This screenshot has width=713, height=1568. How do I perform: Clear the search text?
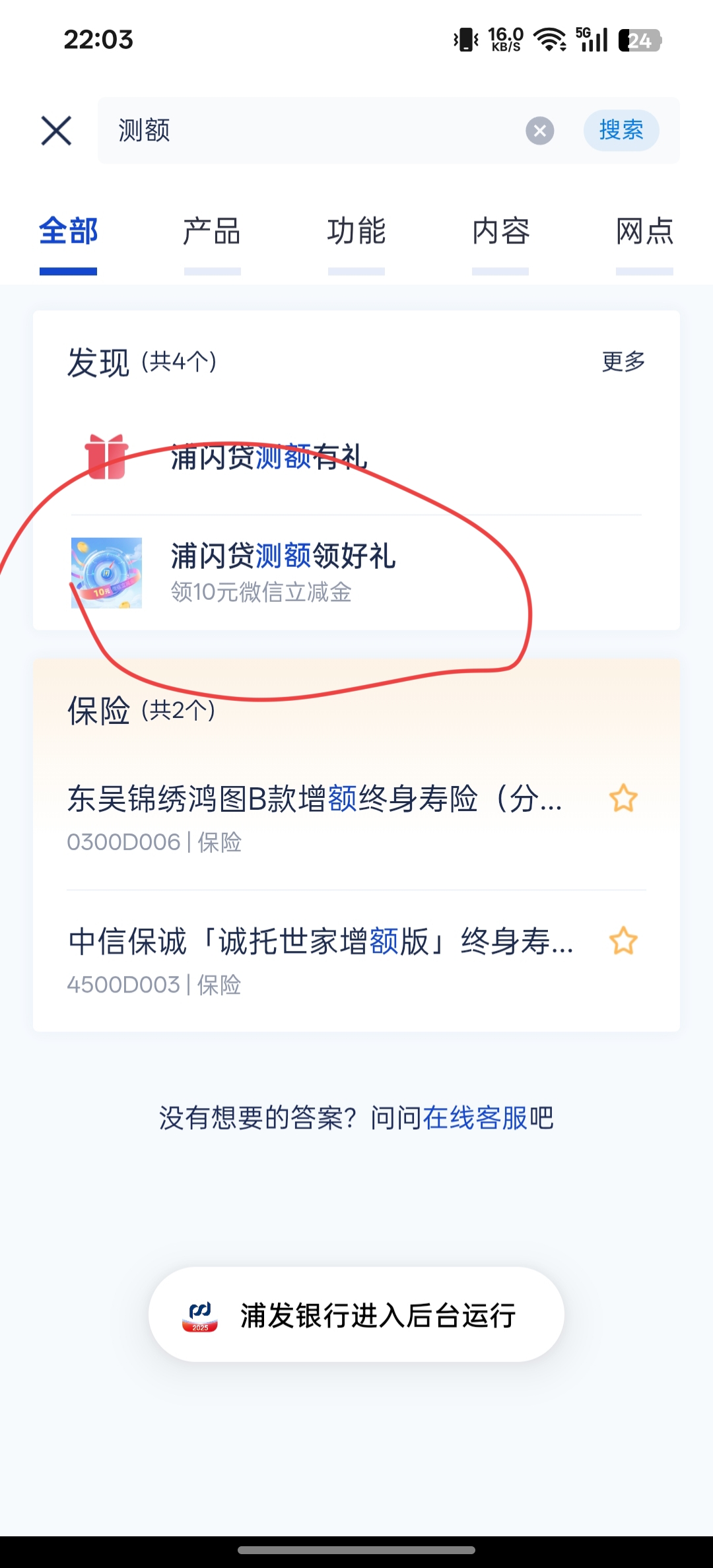(x=539, y=131)
